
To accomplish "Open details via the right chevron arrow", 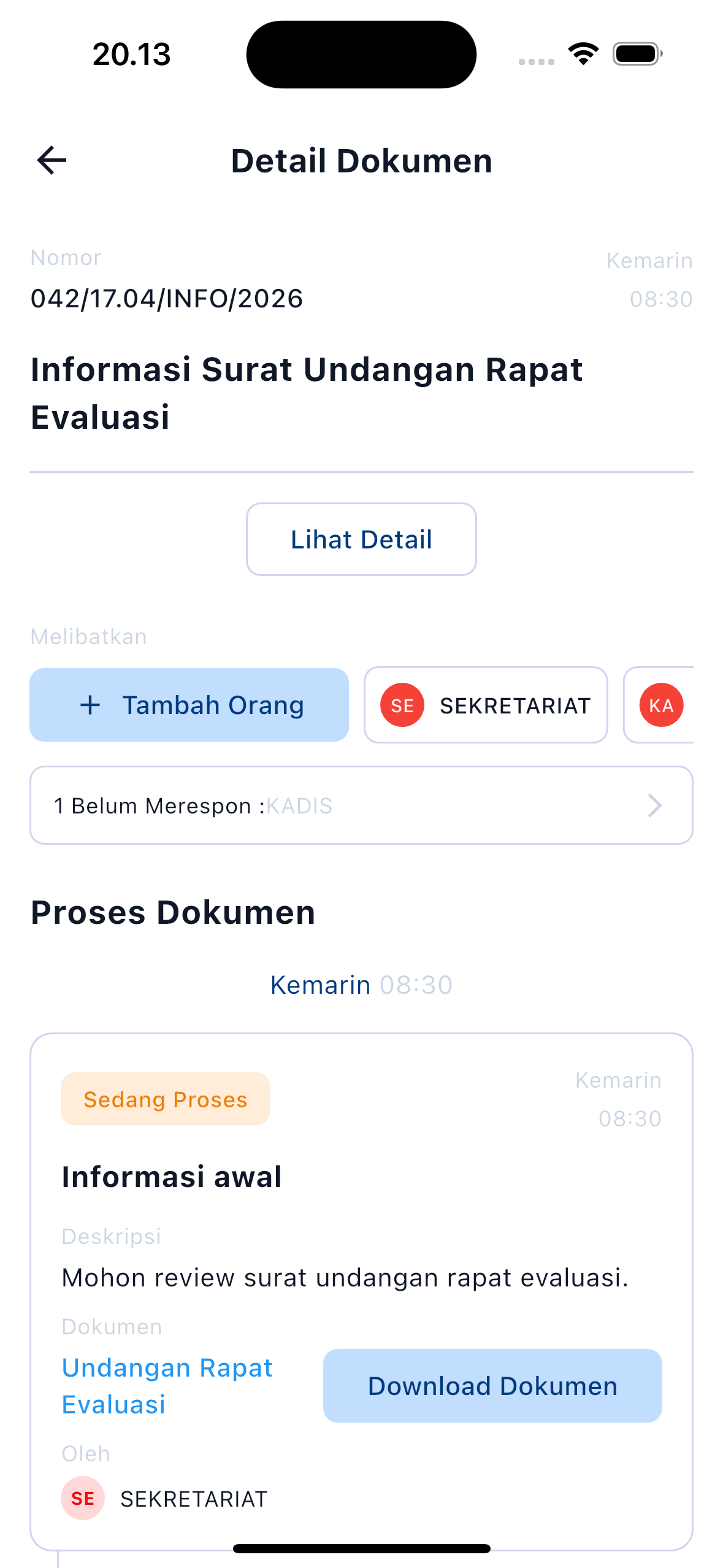I will (x=655, y=805).
